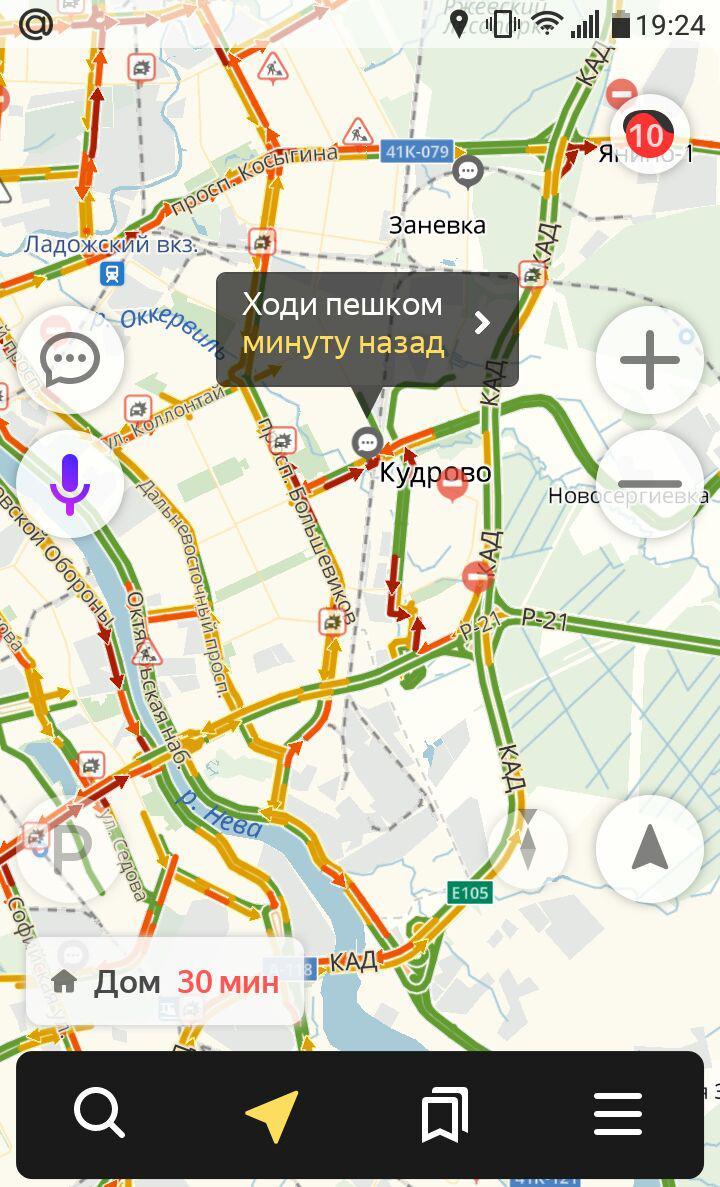
Task: Toggle the parking layer button
Action: tap(70, 848)
